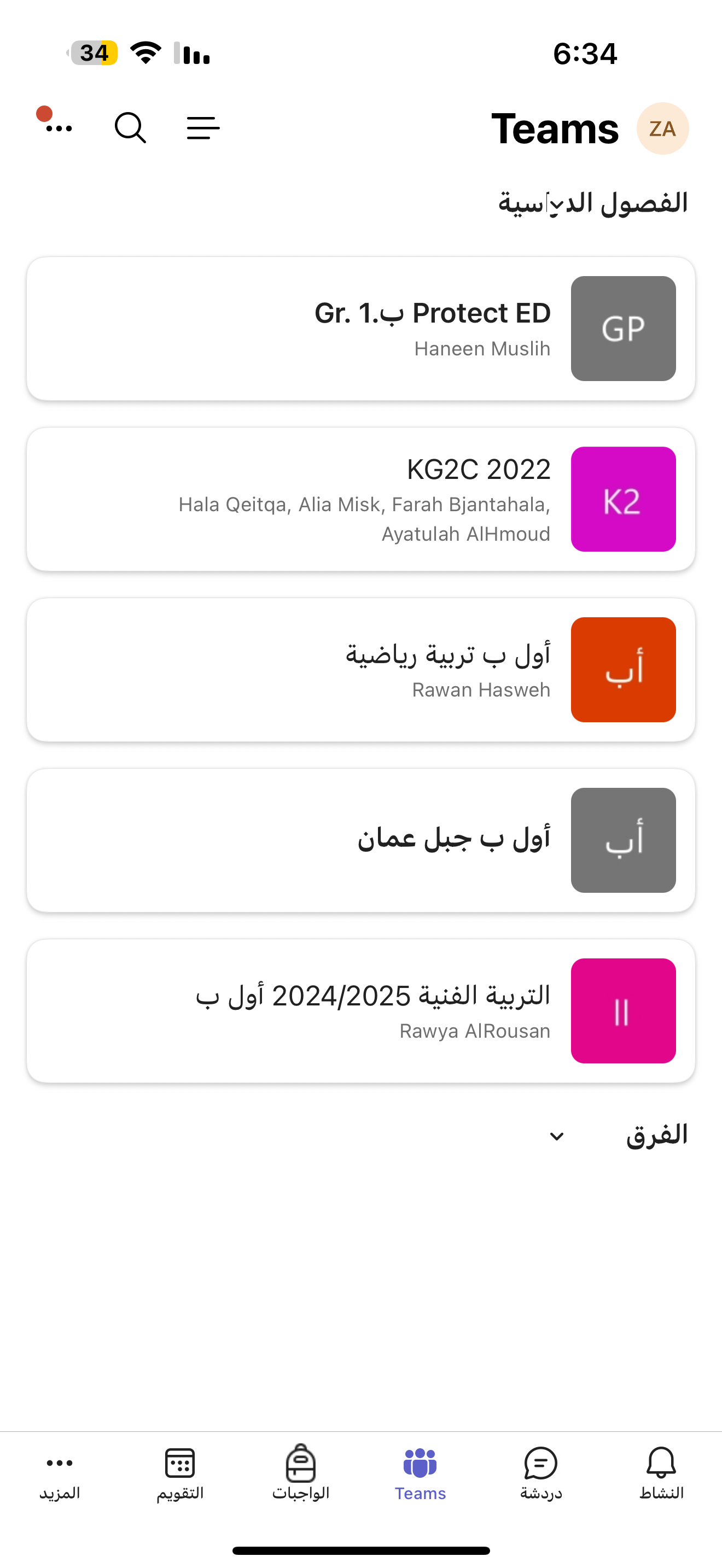This screenshot has width=722, height=1568.
Task: Open the ZA profile avatar
Action: point(662,128)
